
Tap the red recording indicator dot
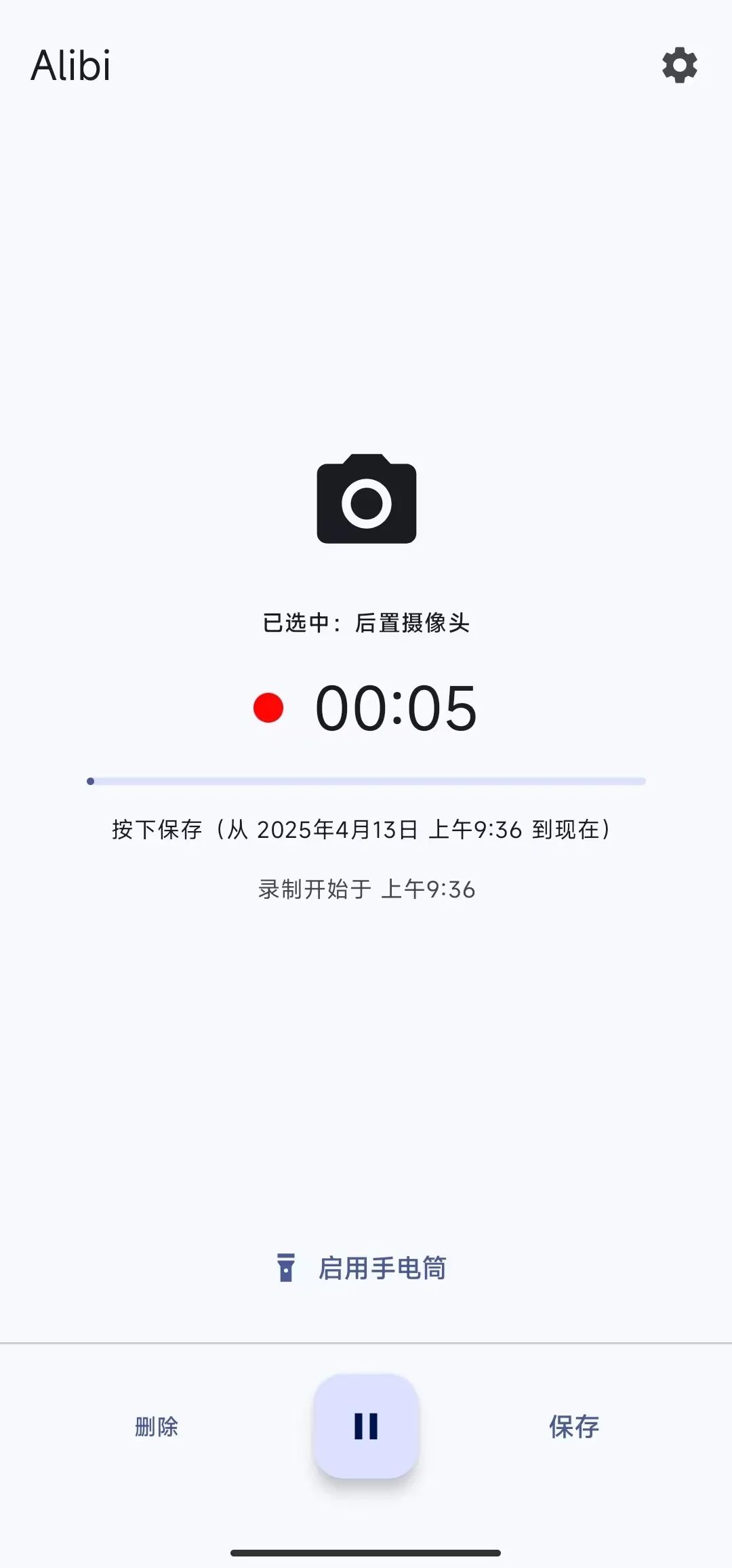pyautogui.click(x=268, y=707)
